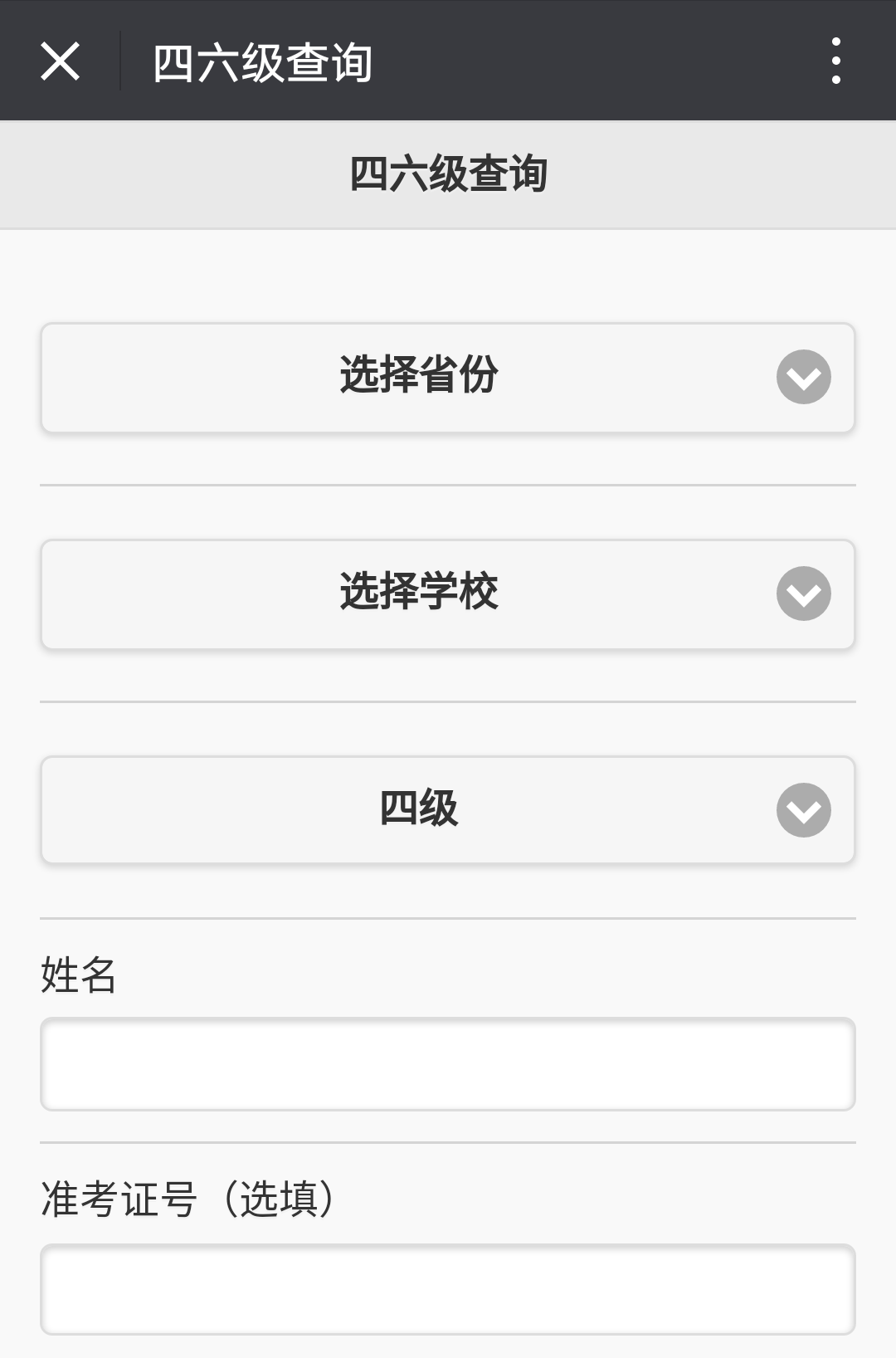Image resolution: width=896 pixels, height=1358 pixels.
Task: Click the downward arrow circle on province field
Action: coord(801,378)
